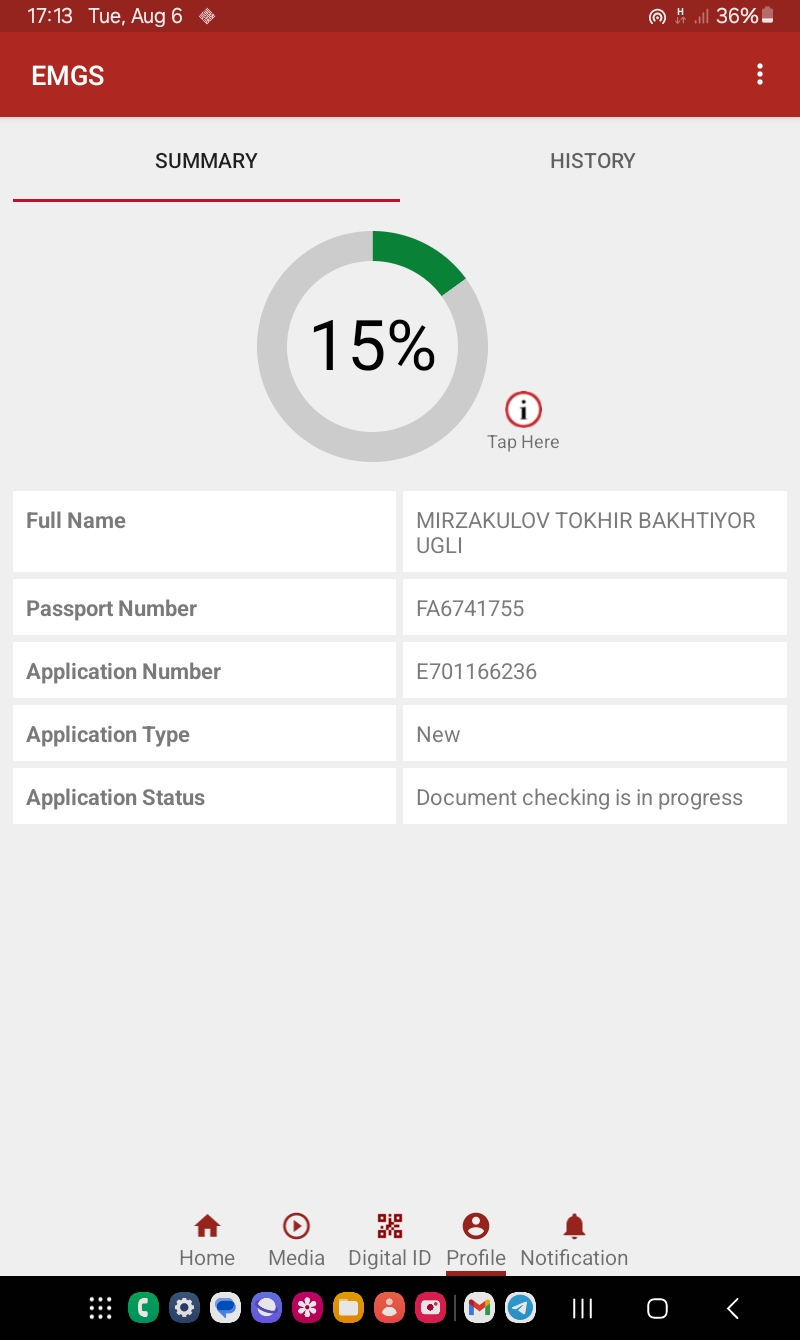Open the app drawer grid
This screenshot has width=800, height=1340.
100,1307
